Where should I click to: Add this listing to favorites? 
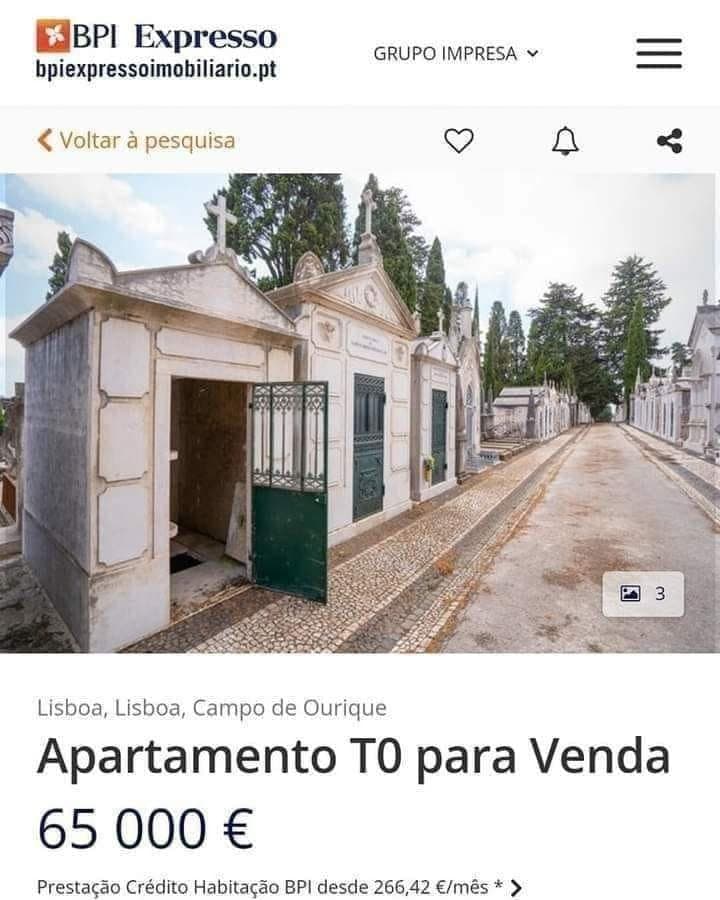[x=458, y=141]
